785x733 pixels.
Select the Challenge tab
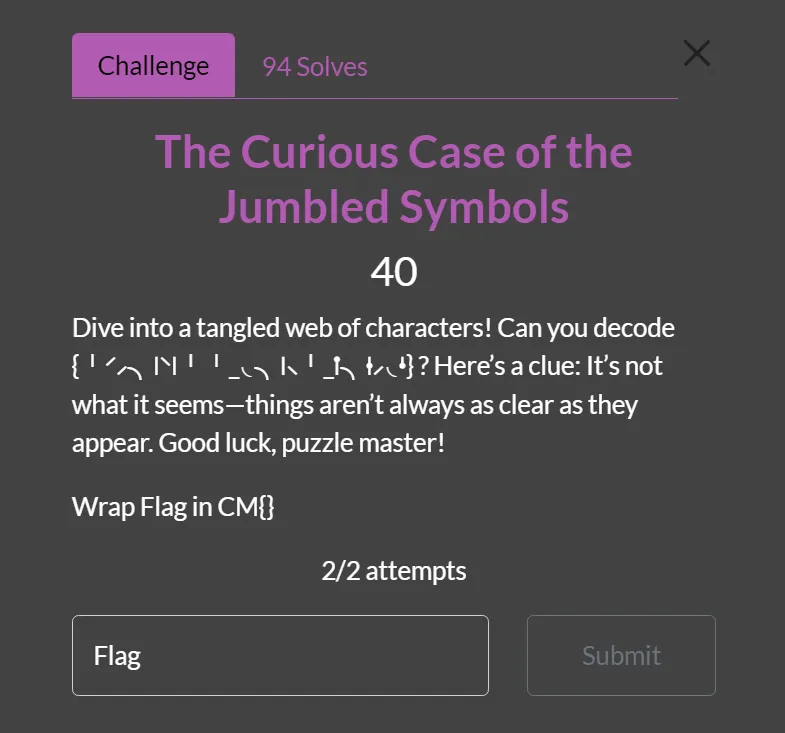click(153, 66)
